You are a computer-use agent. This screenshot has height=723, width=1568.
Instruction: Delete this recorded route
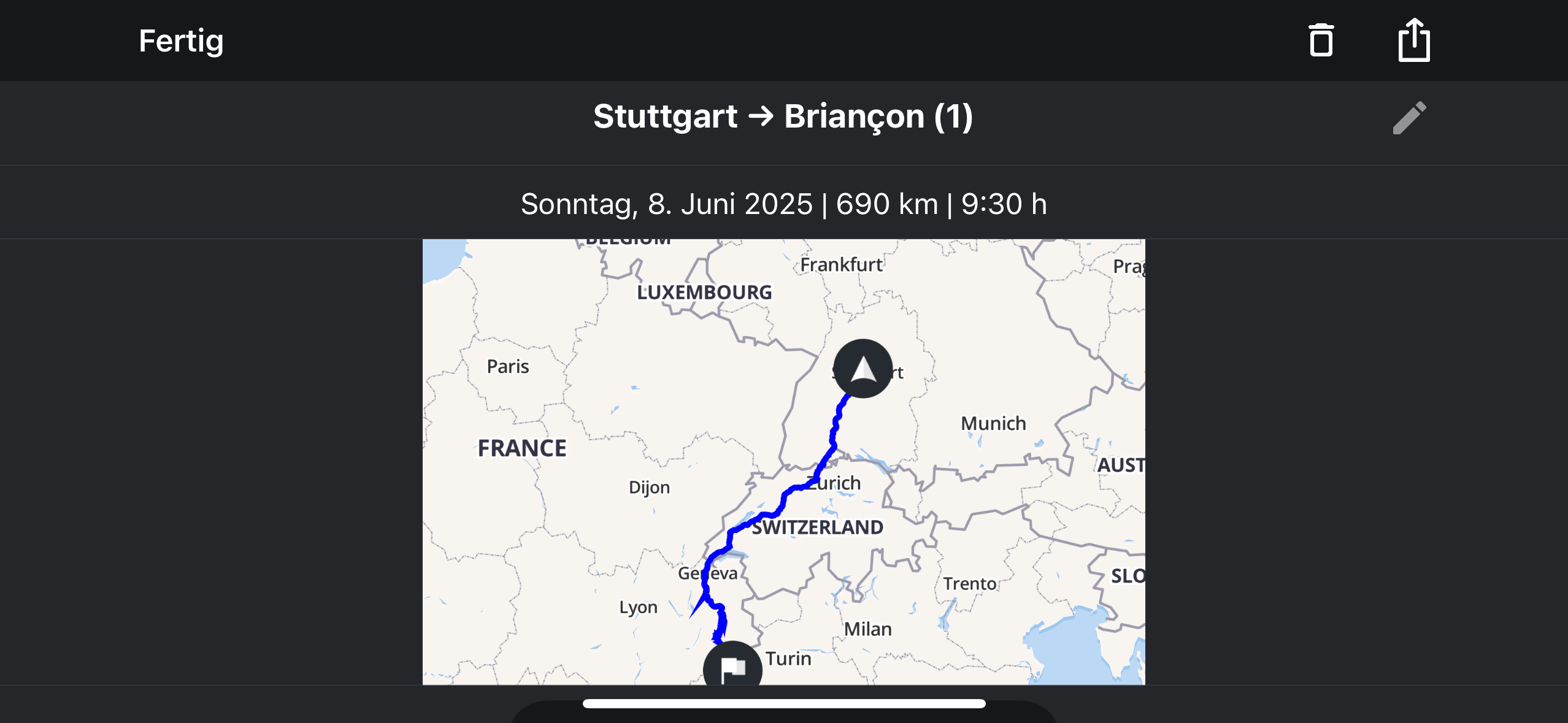(1321, 40)
